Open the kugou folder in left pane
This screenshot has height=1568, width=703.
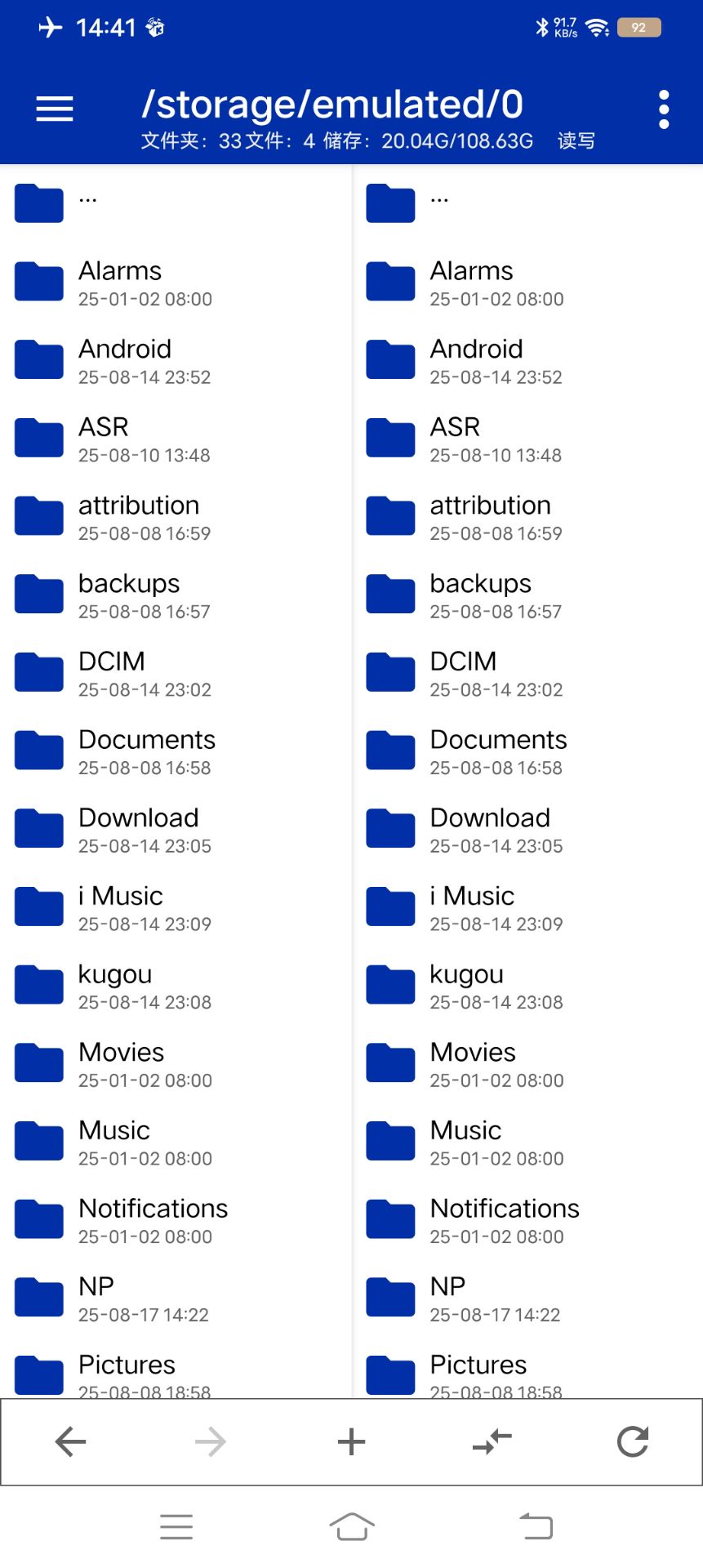pos(115,986)
